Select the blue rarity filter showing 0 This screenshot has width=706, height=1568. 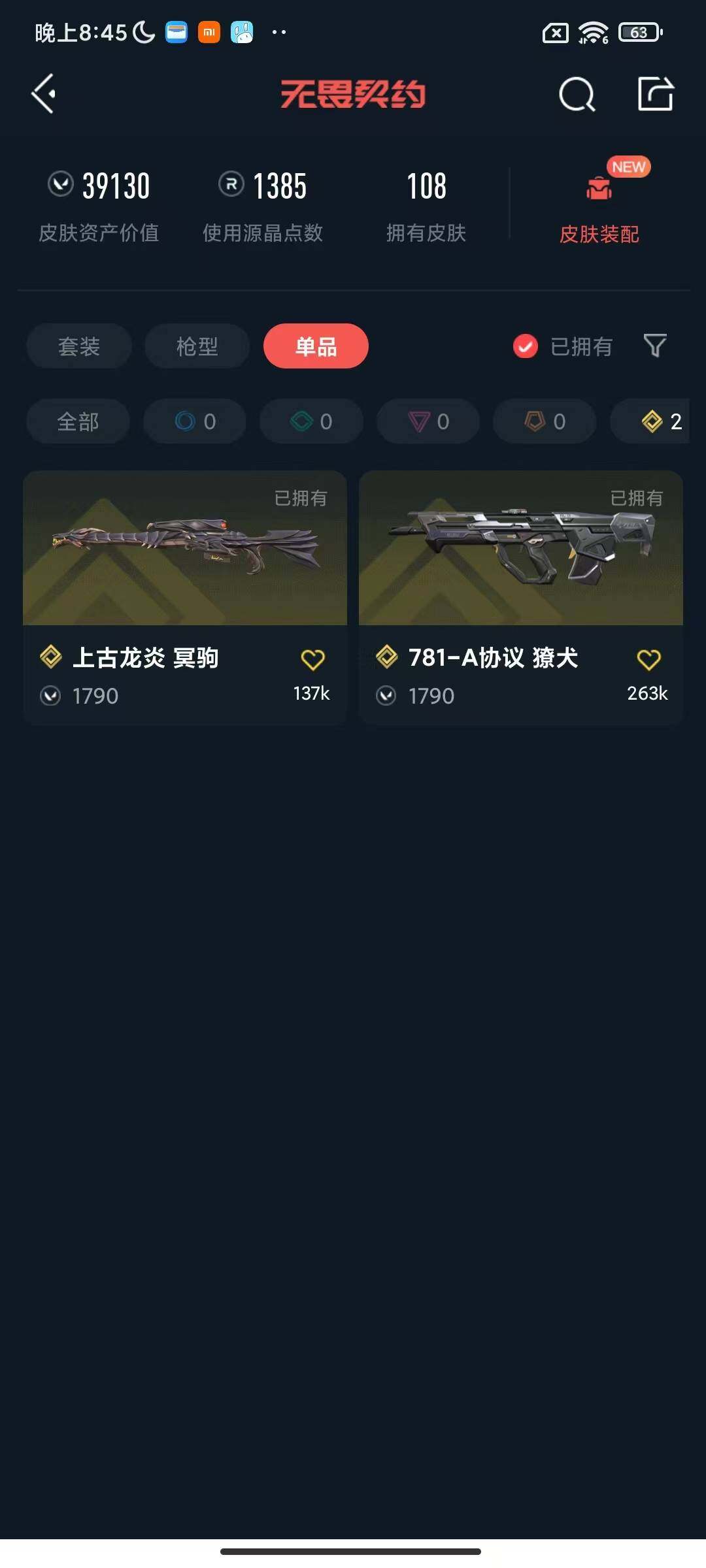(194, 422)
